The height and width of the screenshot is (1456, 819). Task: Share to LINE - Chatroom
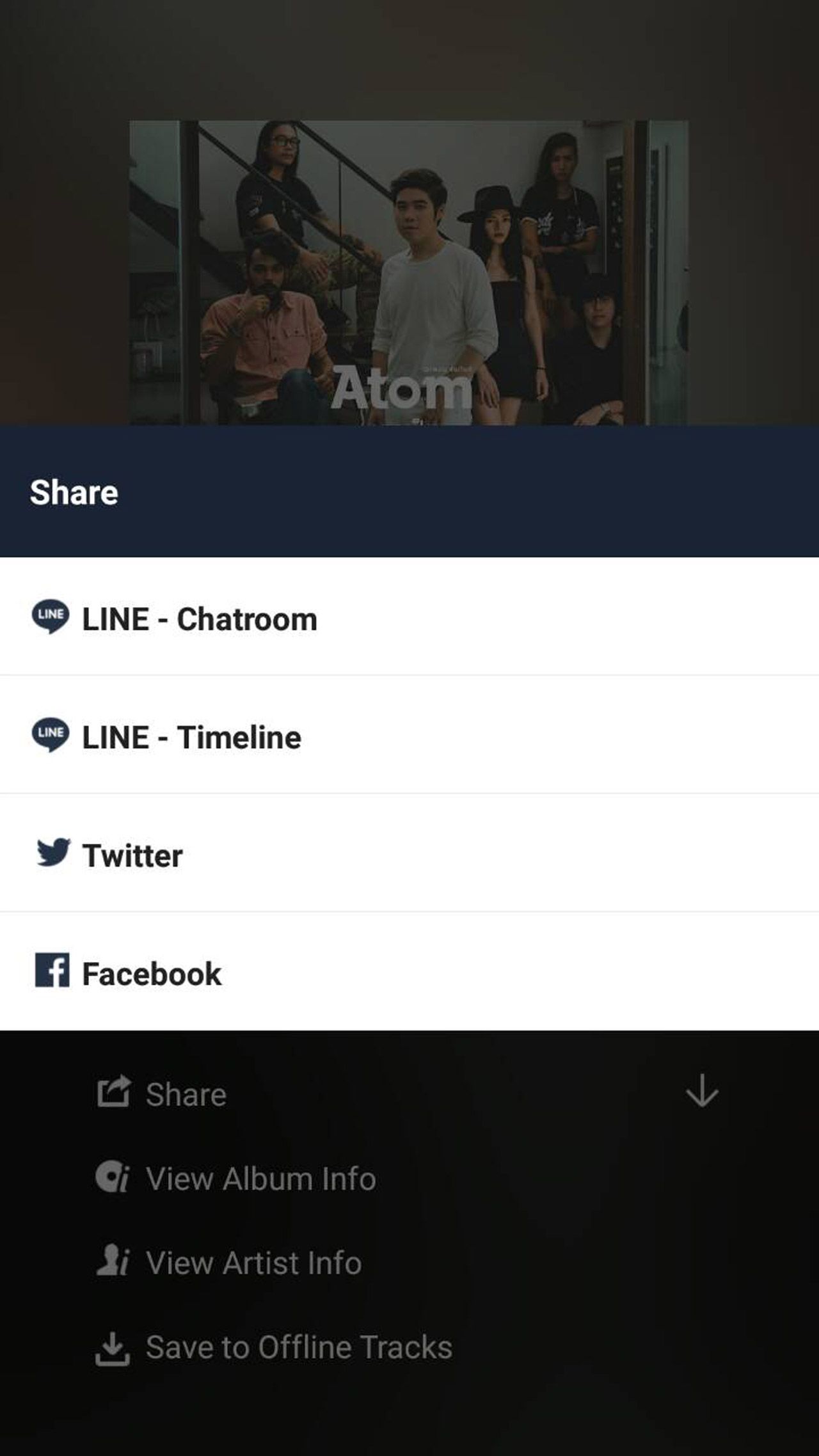pos(200,619)
